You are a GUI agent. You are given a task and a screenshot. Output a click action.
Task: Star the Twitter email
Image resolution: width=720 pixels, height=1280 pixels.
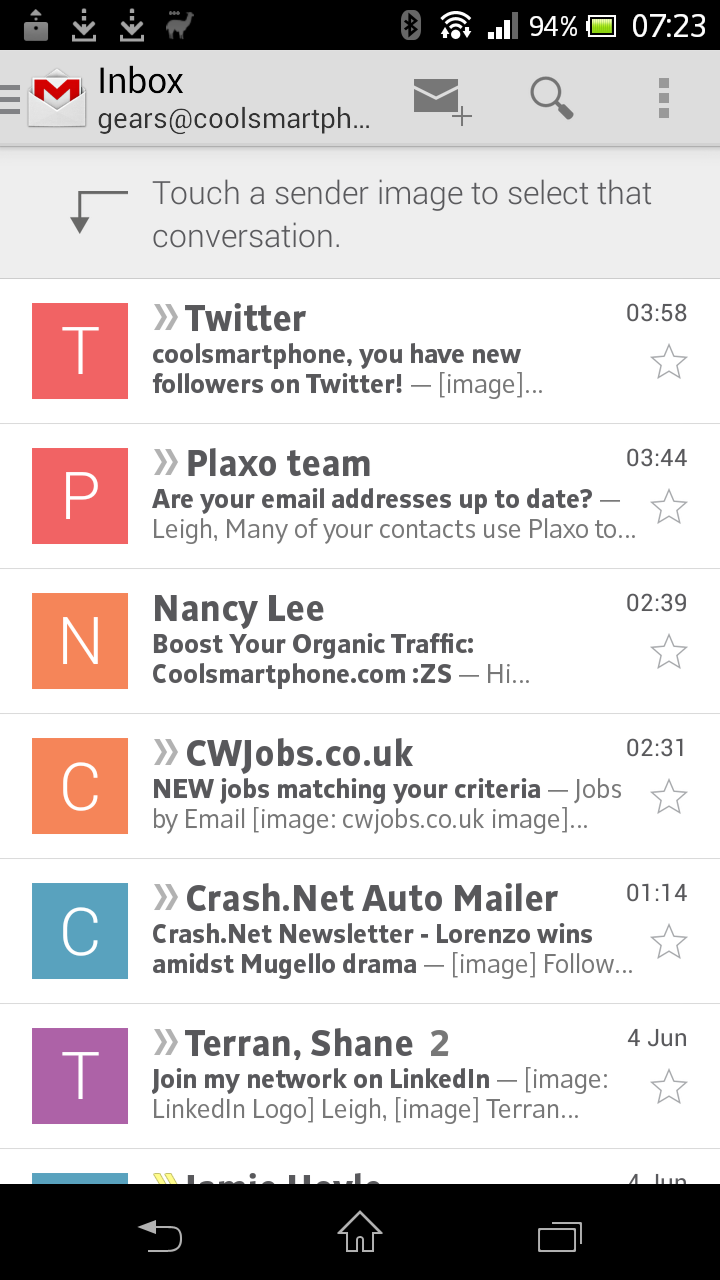pyautogui.click(x=669, y=362)
